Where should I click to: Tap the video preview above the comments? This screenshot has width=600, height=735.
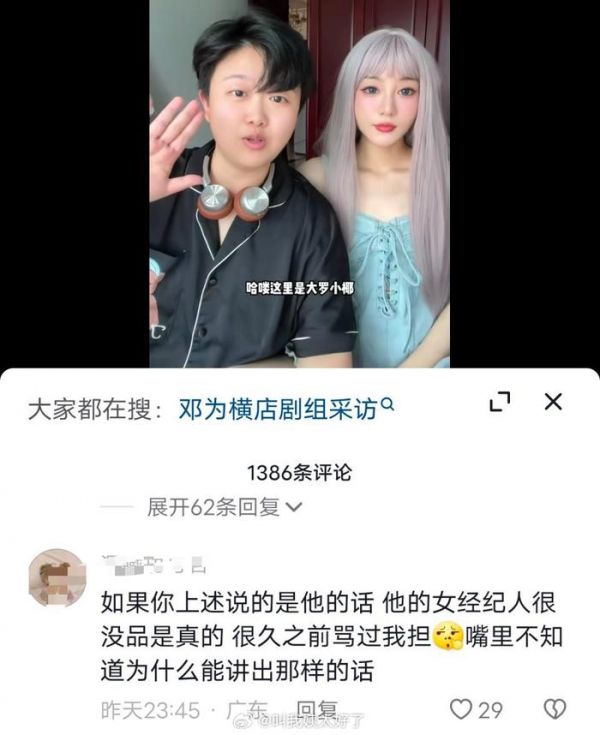pyautogui.click(x=300, y=185)
